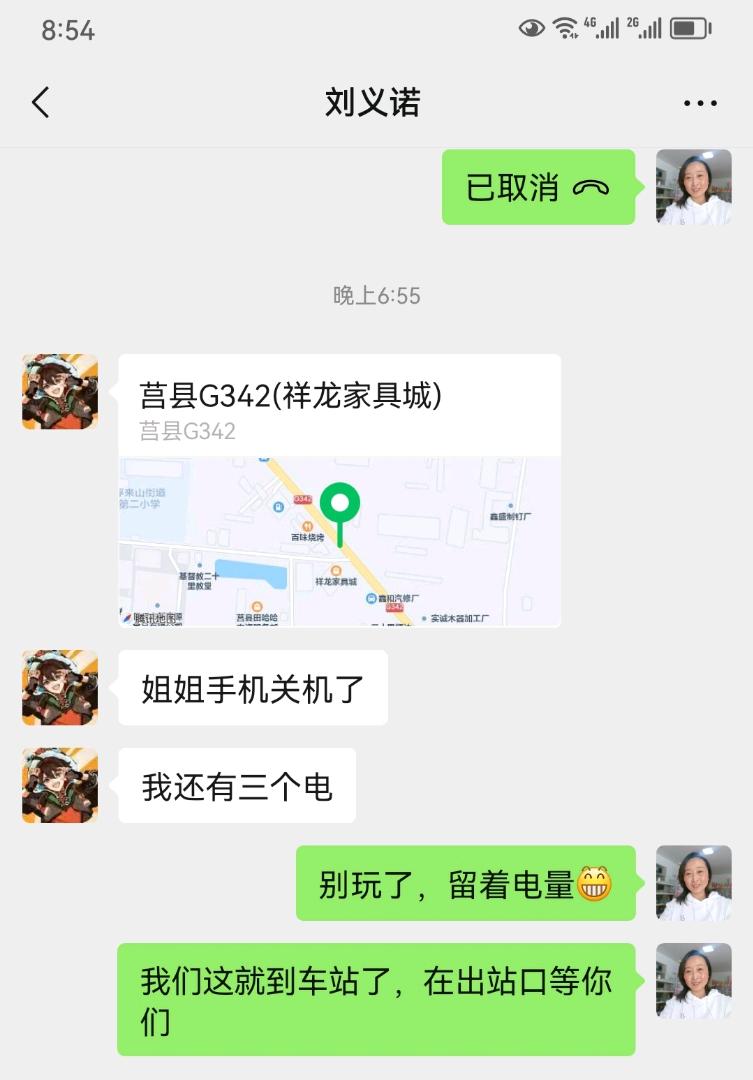Tap the 姐姐手机关机了 message bubble
The height and width of the screenshot is (1080, 753).
pos(252,688)
